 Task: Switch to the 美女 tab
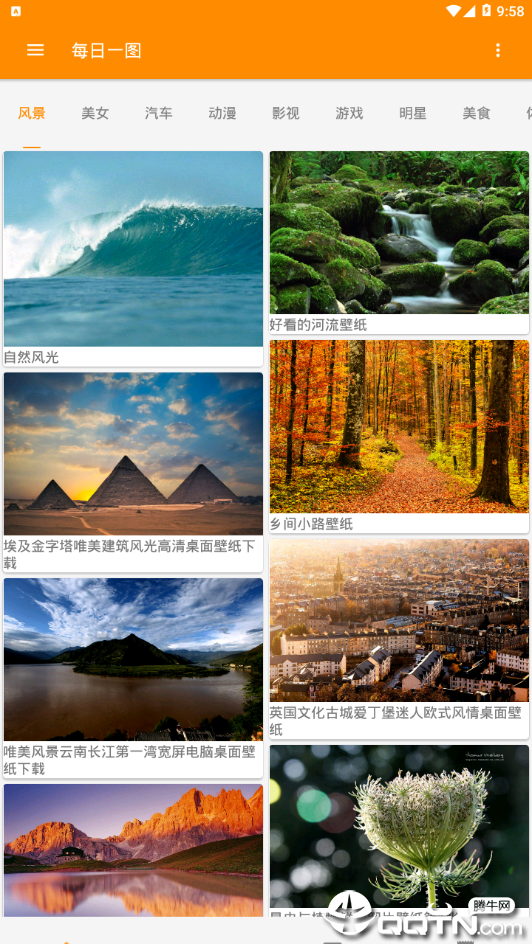95,113
